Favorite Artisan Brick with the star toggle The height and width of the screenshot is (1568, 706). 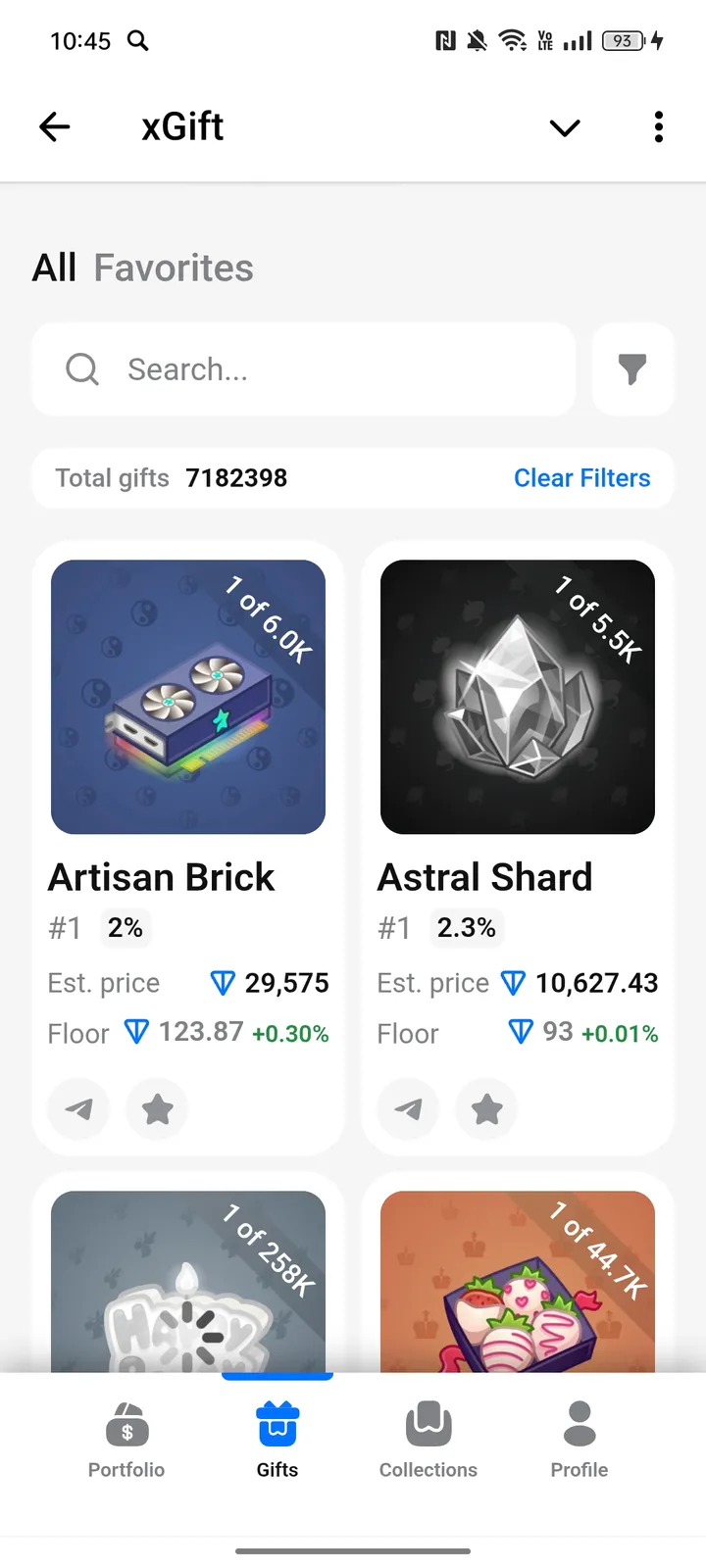point(157,1109)
